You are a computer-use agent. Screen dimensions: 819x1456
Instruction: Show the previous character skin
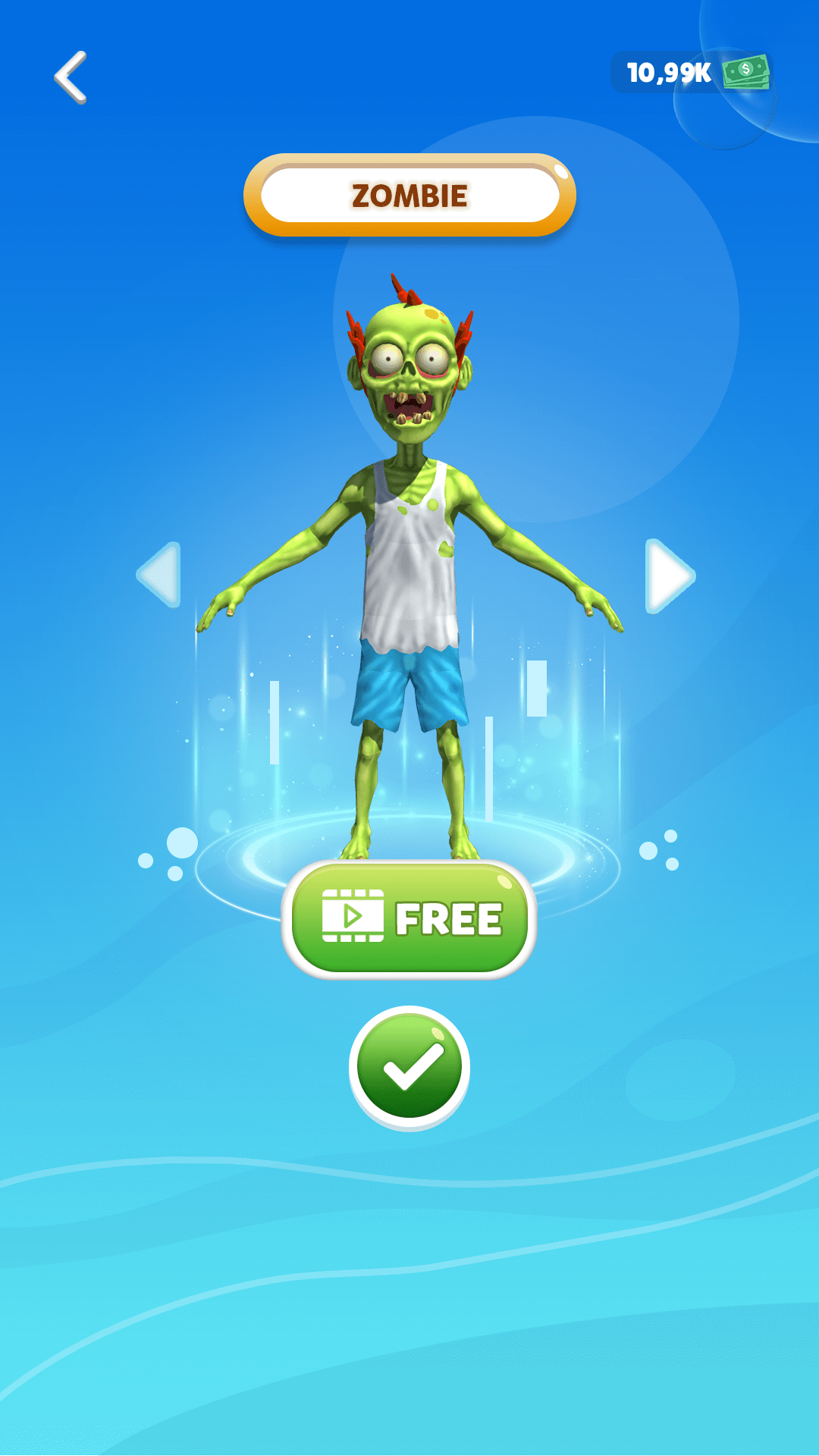tap(160, 575)
